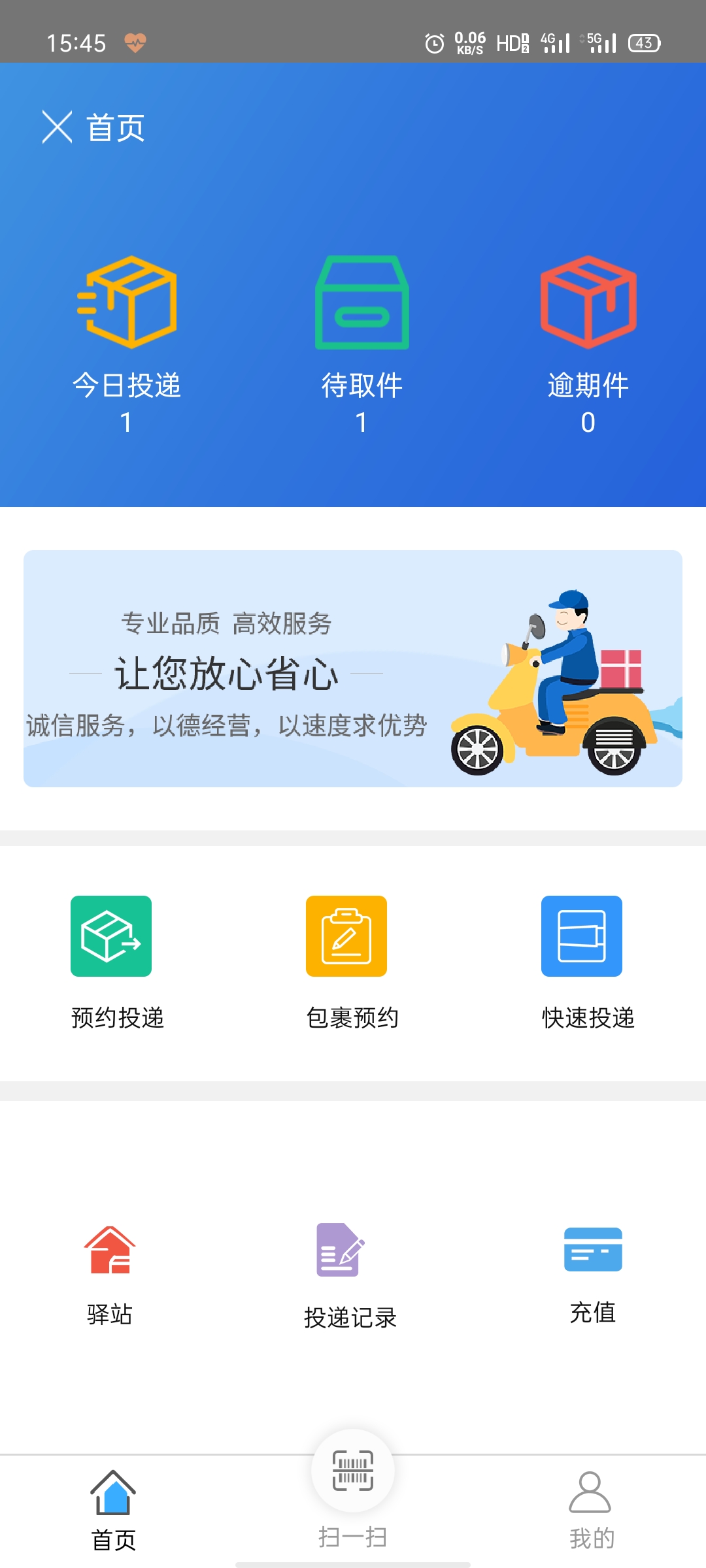This screenshot has width=706, height=1568.
Task: Select 包裹预约
Action: (347, 960)
